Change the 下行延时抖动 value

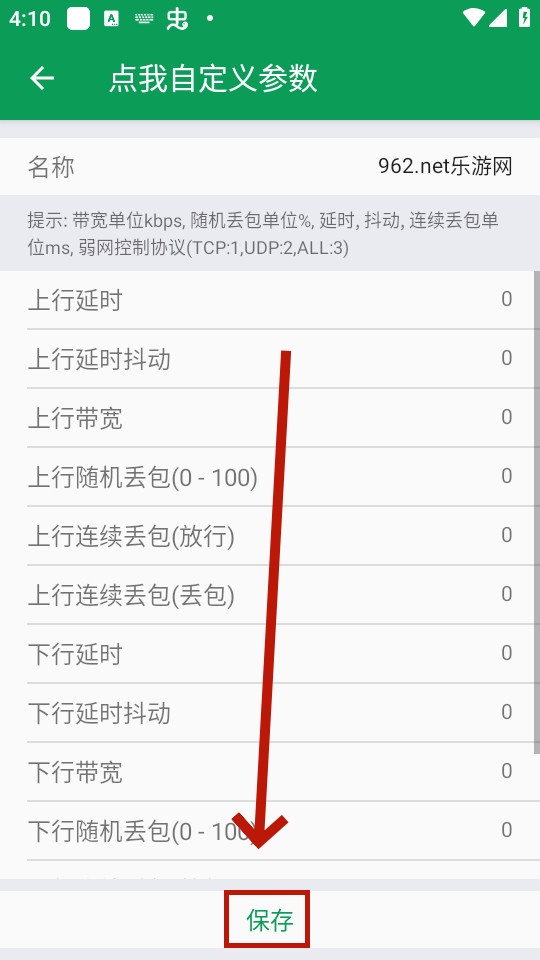270,713
